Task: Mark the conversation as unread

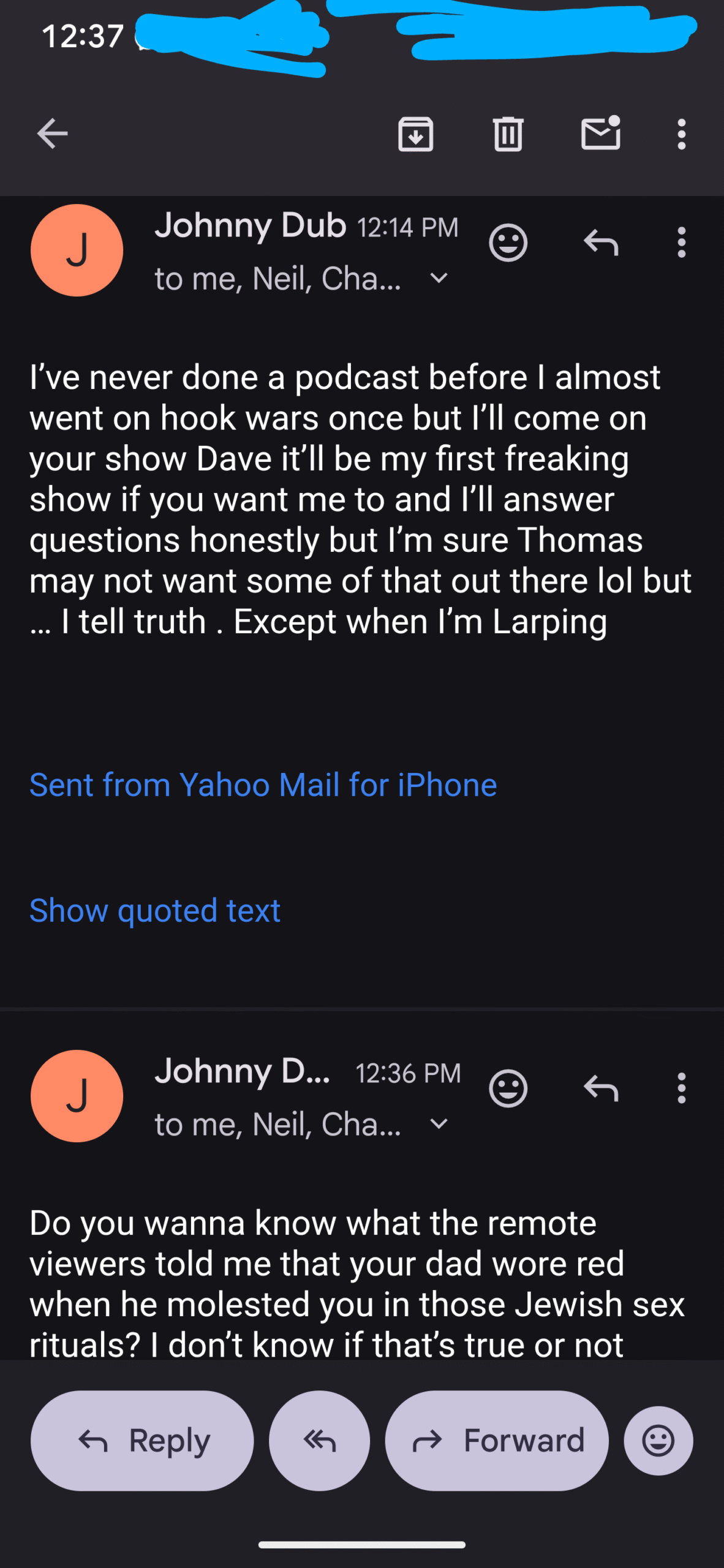Action: pos(601,132)
